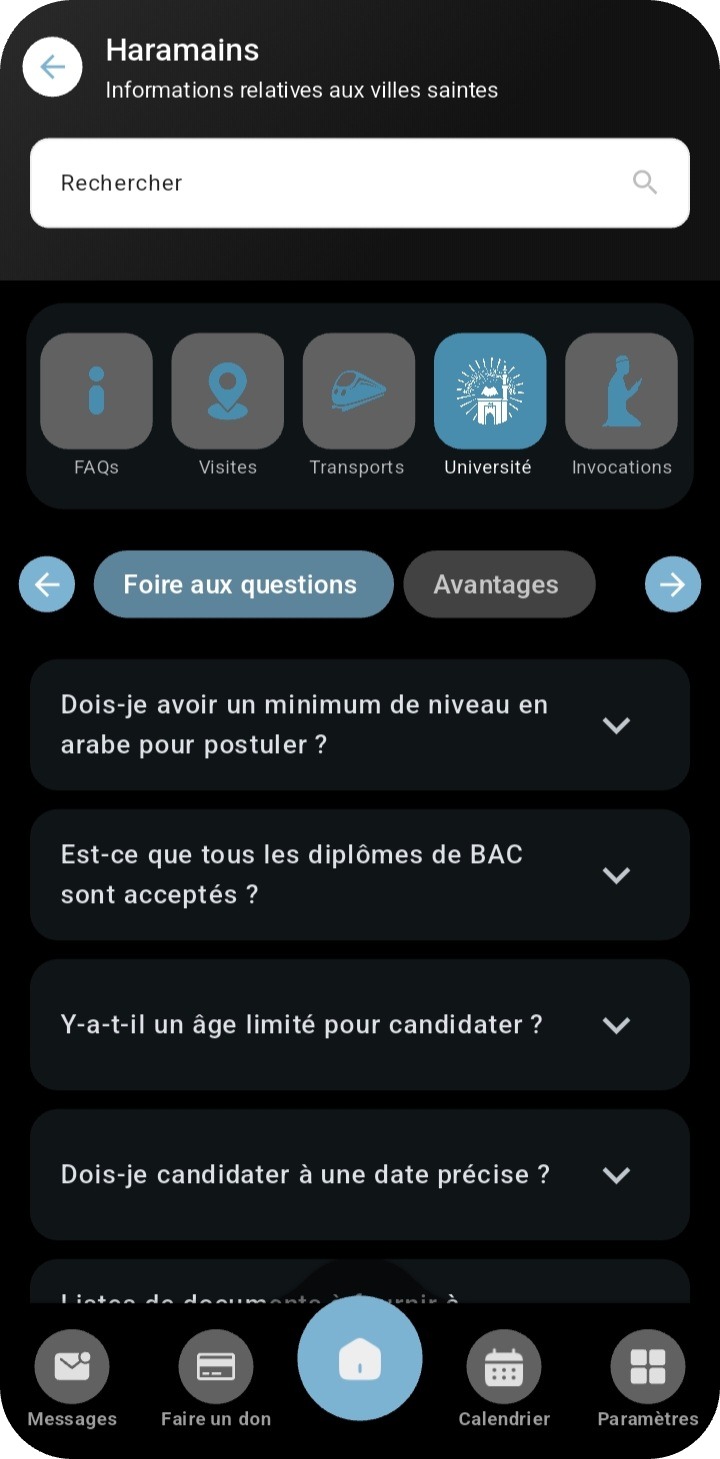Open Paramètres
The image size is (720, 1459).
tap(648, 1377)
